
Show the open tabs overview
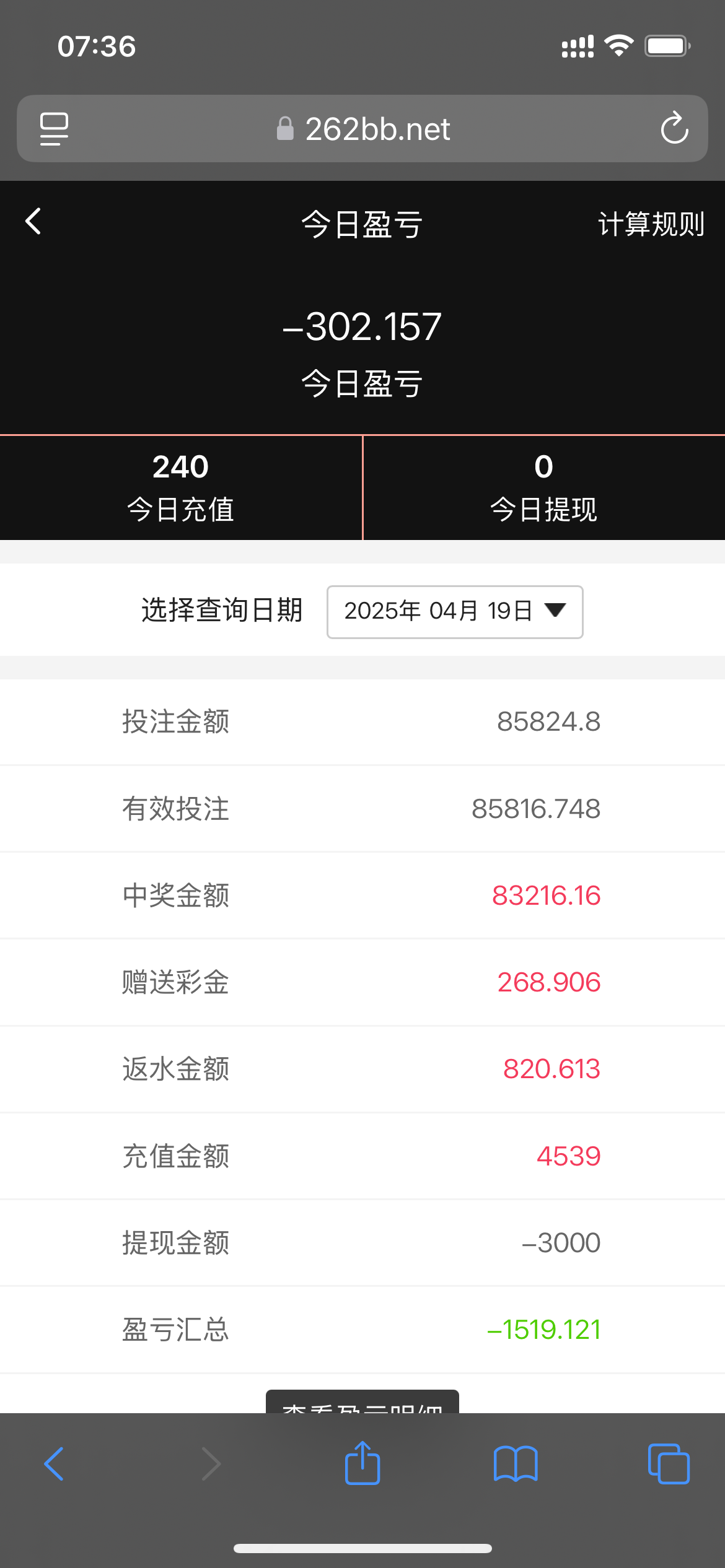[x=669, y=1463]
